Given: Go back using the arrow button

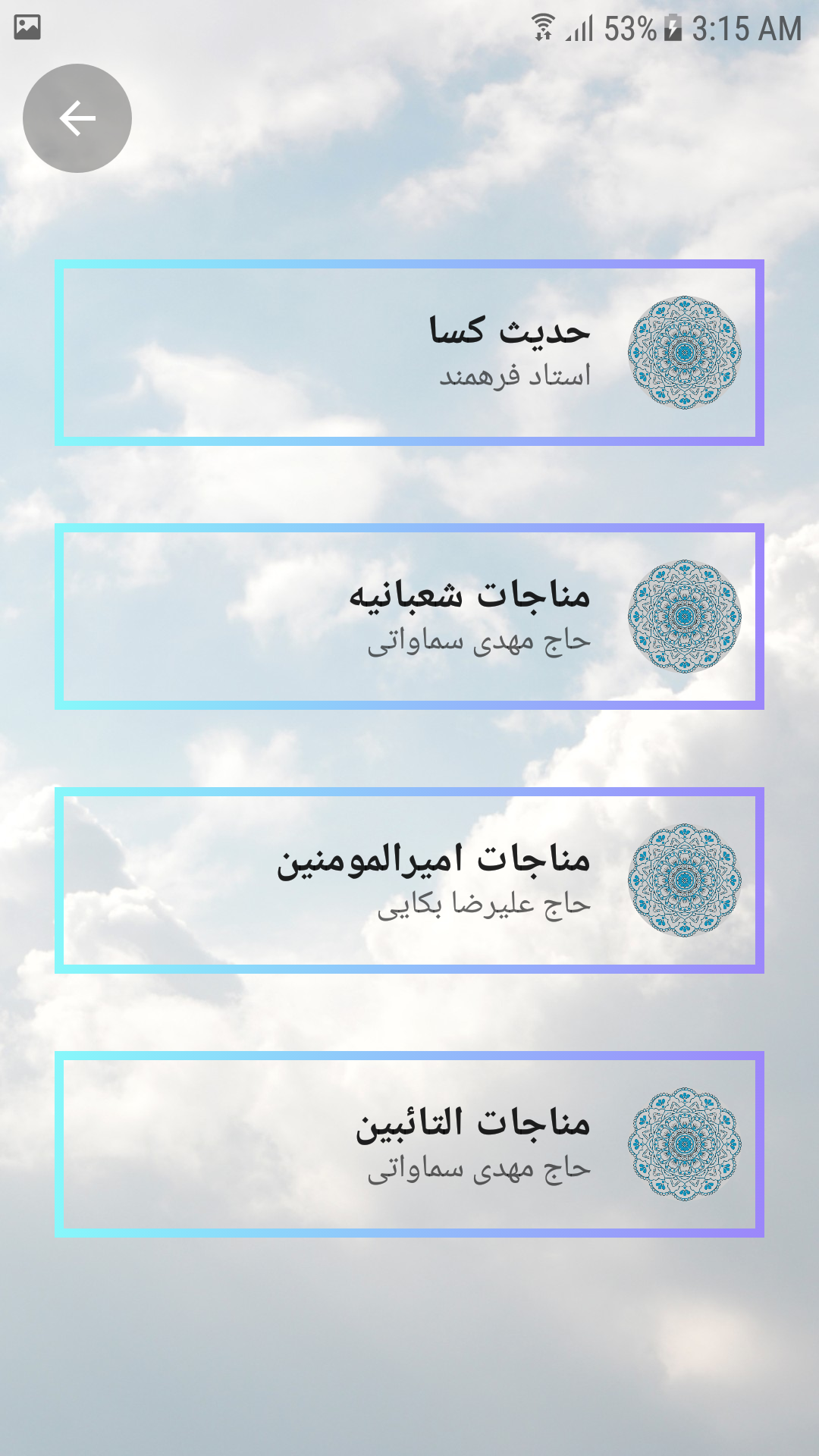Looking at the screenshot, I should point(77,118).
